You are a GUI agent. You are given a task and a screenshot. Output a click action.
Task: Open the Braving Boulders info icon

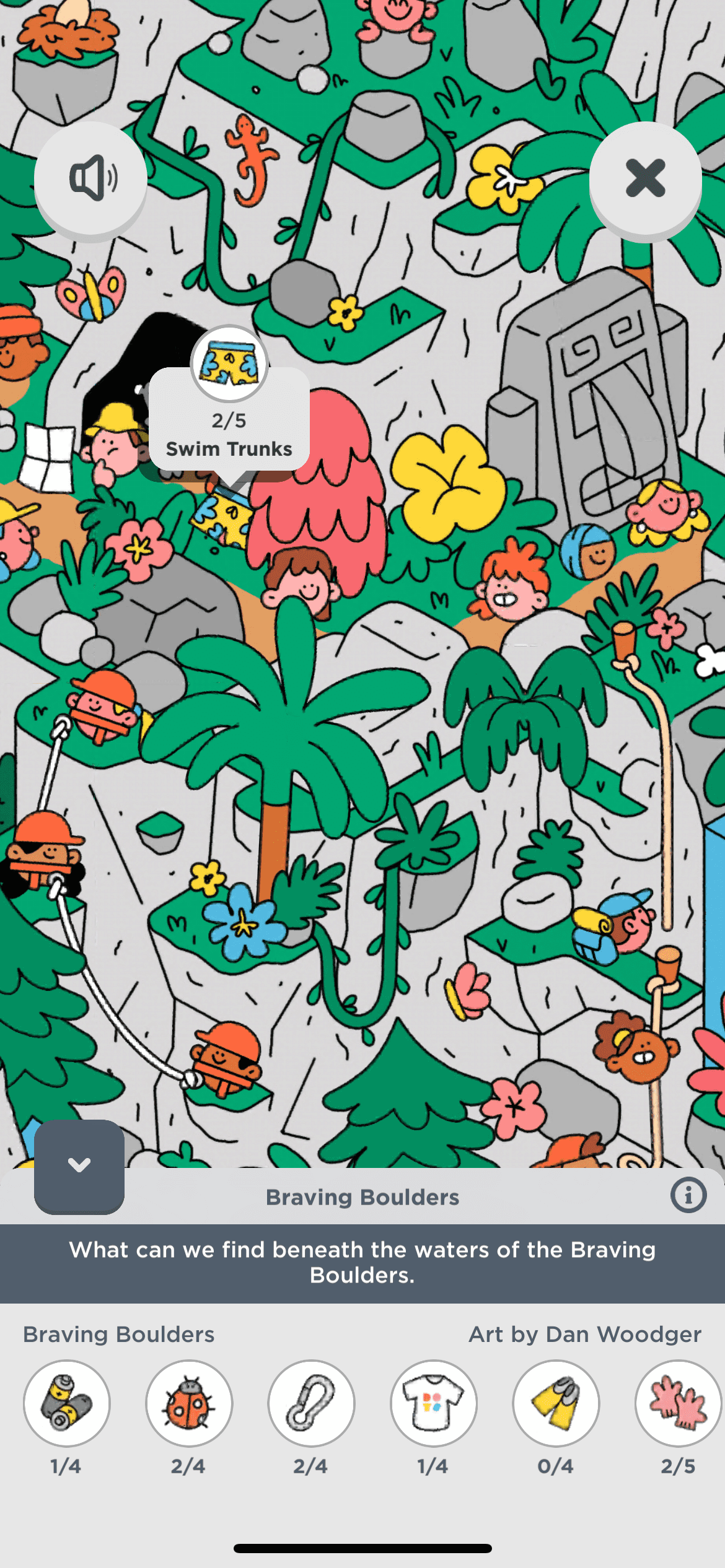tap(688, 1195)
